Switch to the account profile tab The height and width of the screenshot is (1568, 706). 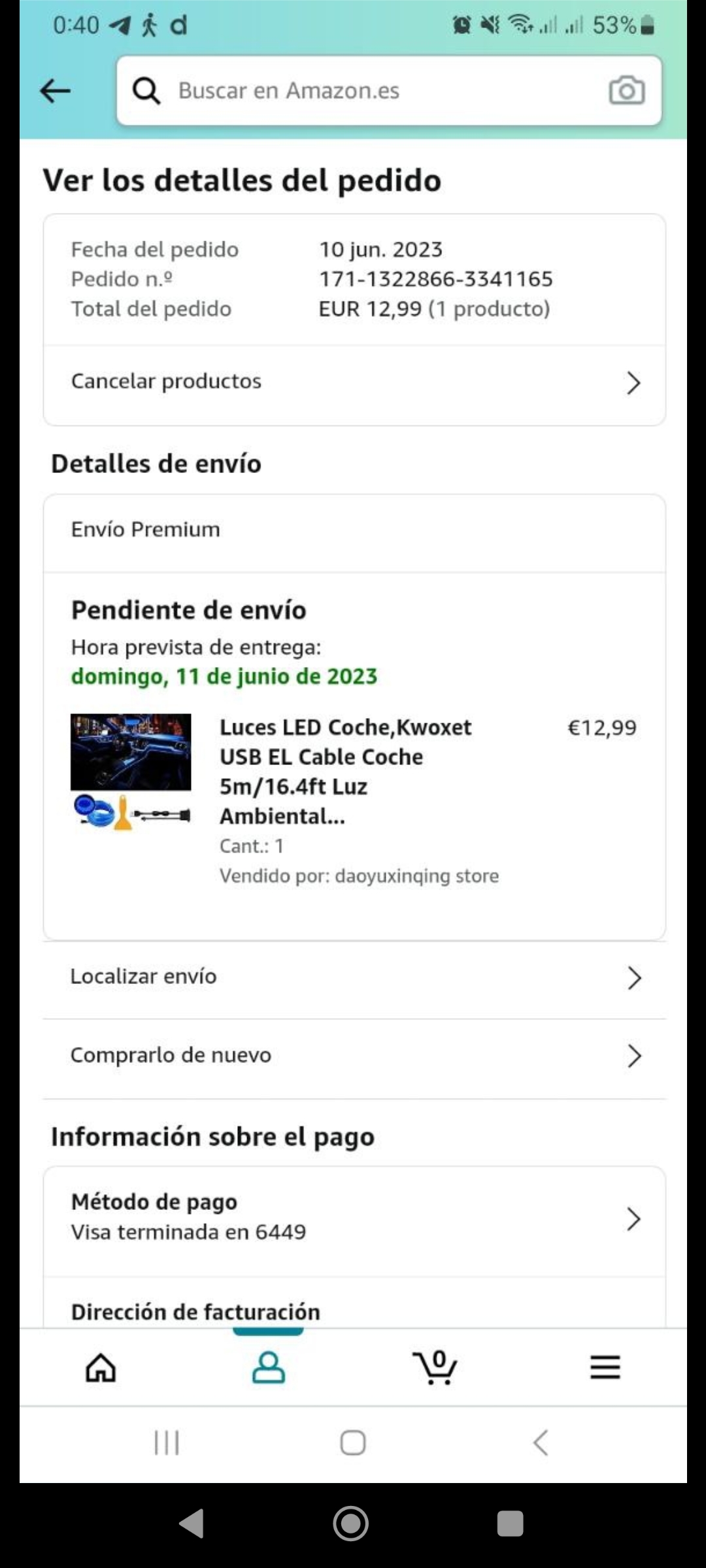pyautogui.click(x=268, y=1367)
